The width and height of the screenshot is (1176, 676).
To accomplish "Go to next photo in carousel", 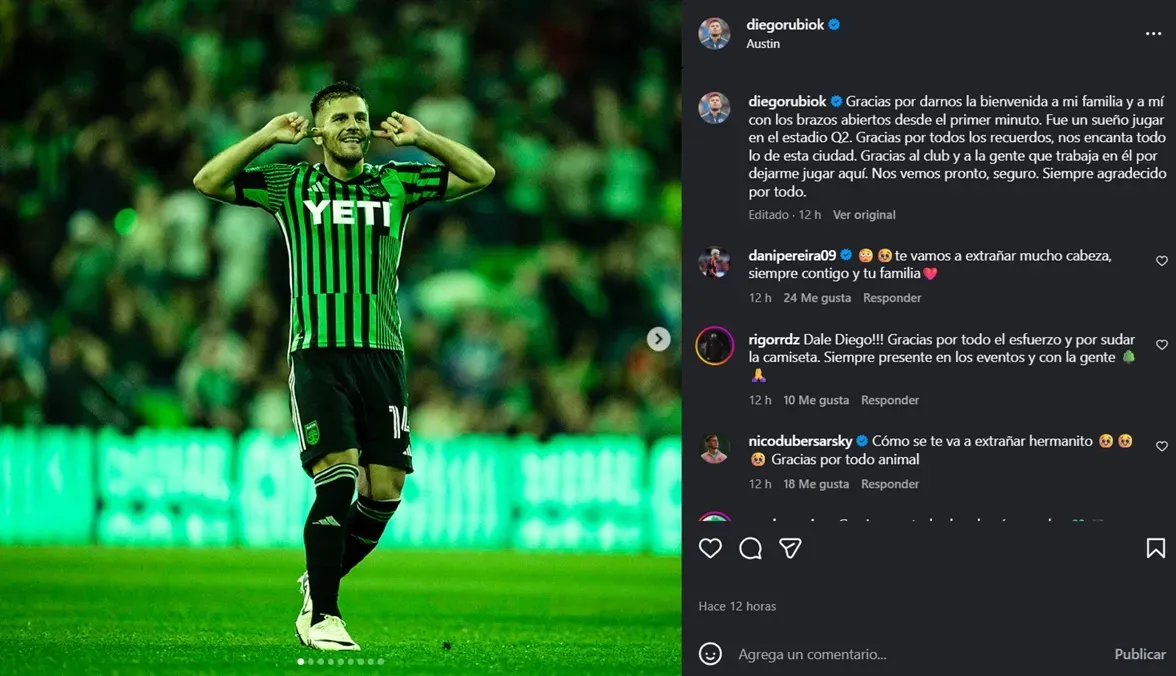I will pyautogui.click(x=658, y=339).
